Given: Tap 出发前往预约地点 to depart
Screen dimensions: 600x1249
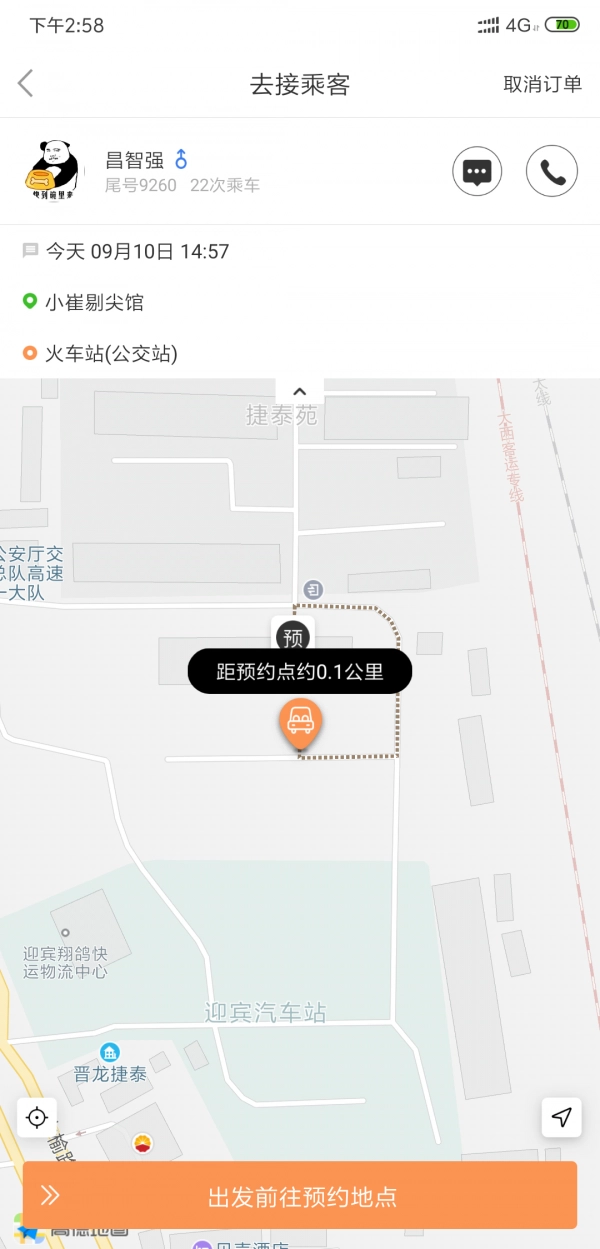Looking at the screenshot, I should coord(300,1196).
